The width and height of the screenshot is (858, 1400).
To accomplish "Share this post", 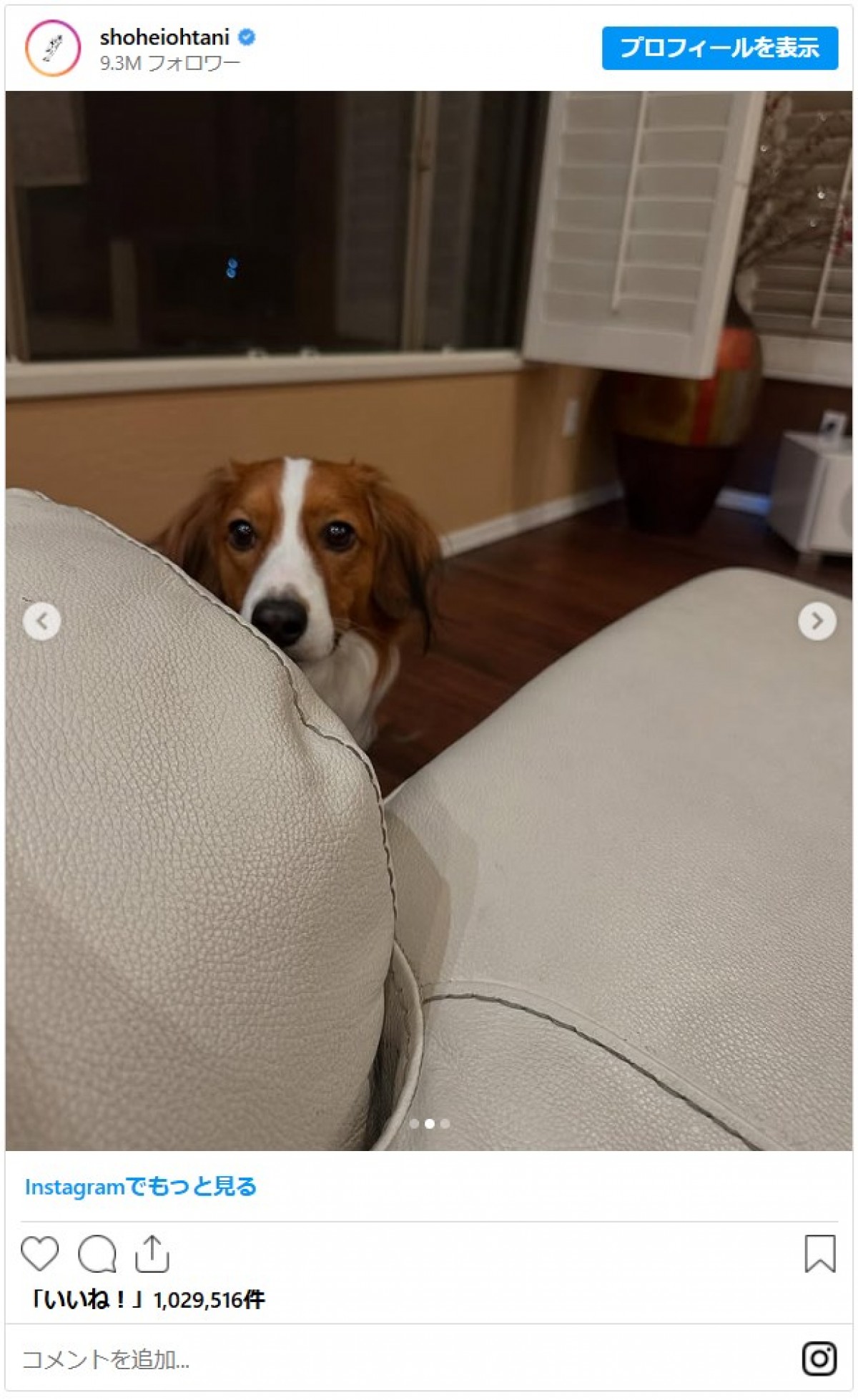I will (x=152, y=1253).
